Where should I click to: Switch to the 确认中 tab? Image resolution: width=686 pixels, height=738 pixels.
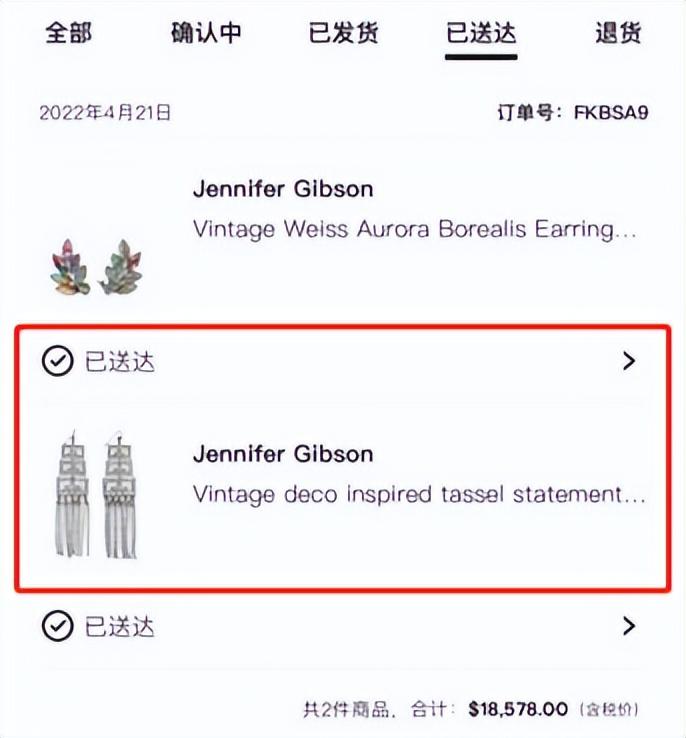click(x=206, y=33)
